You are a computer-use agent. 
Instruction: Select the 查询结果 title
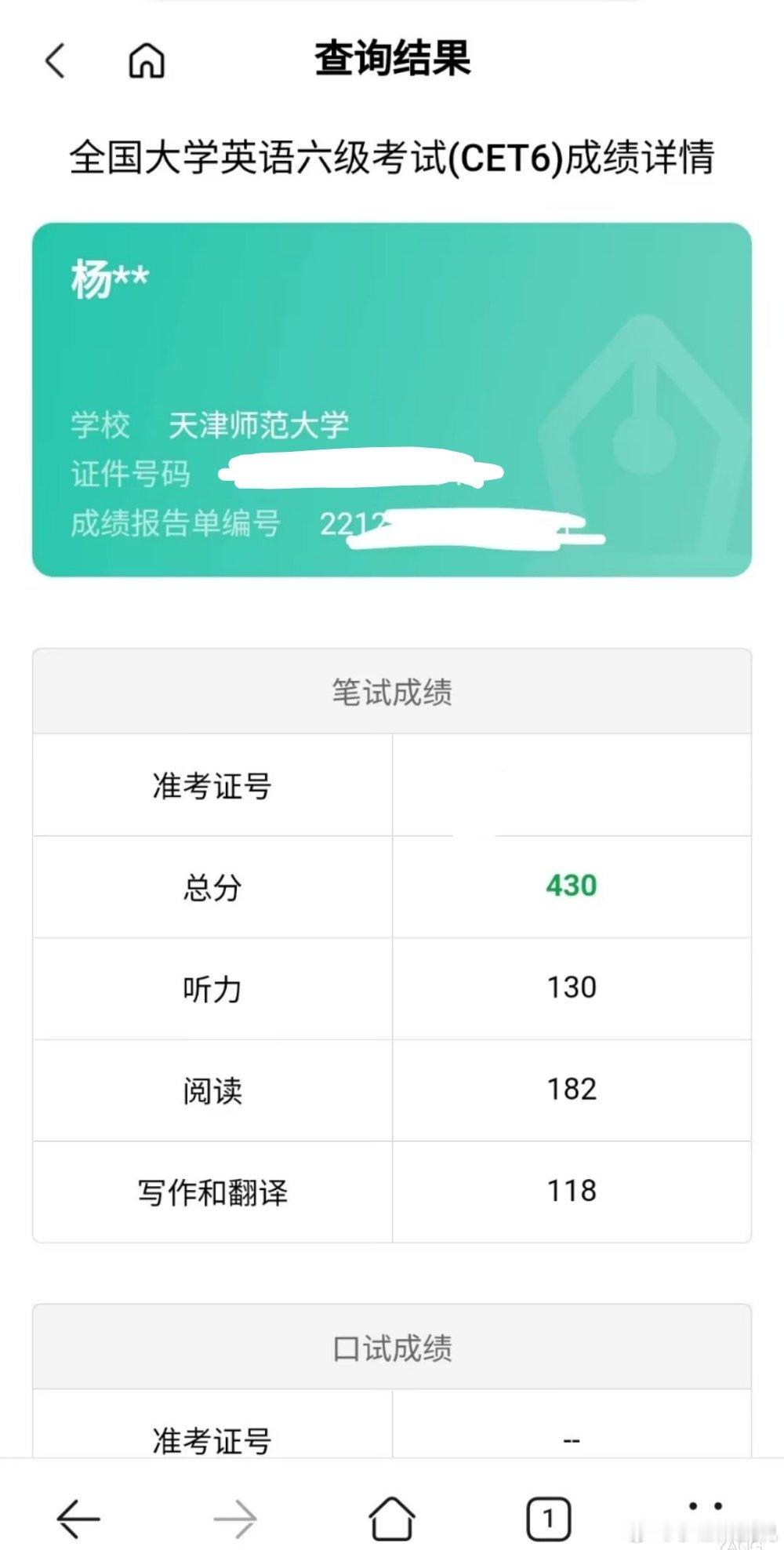392,60
